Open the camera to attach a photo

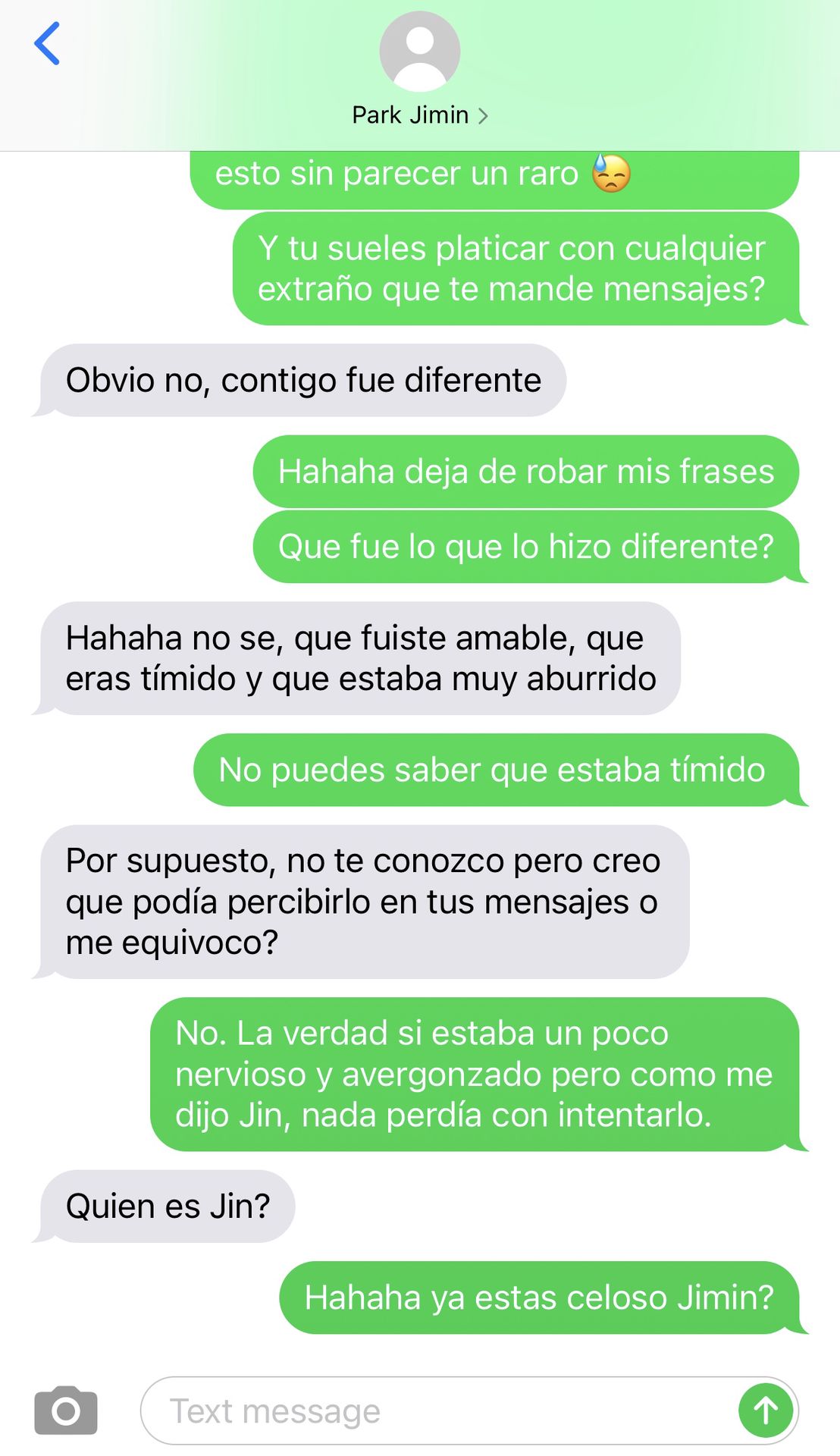66,1410
